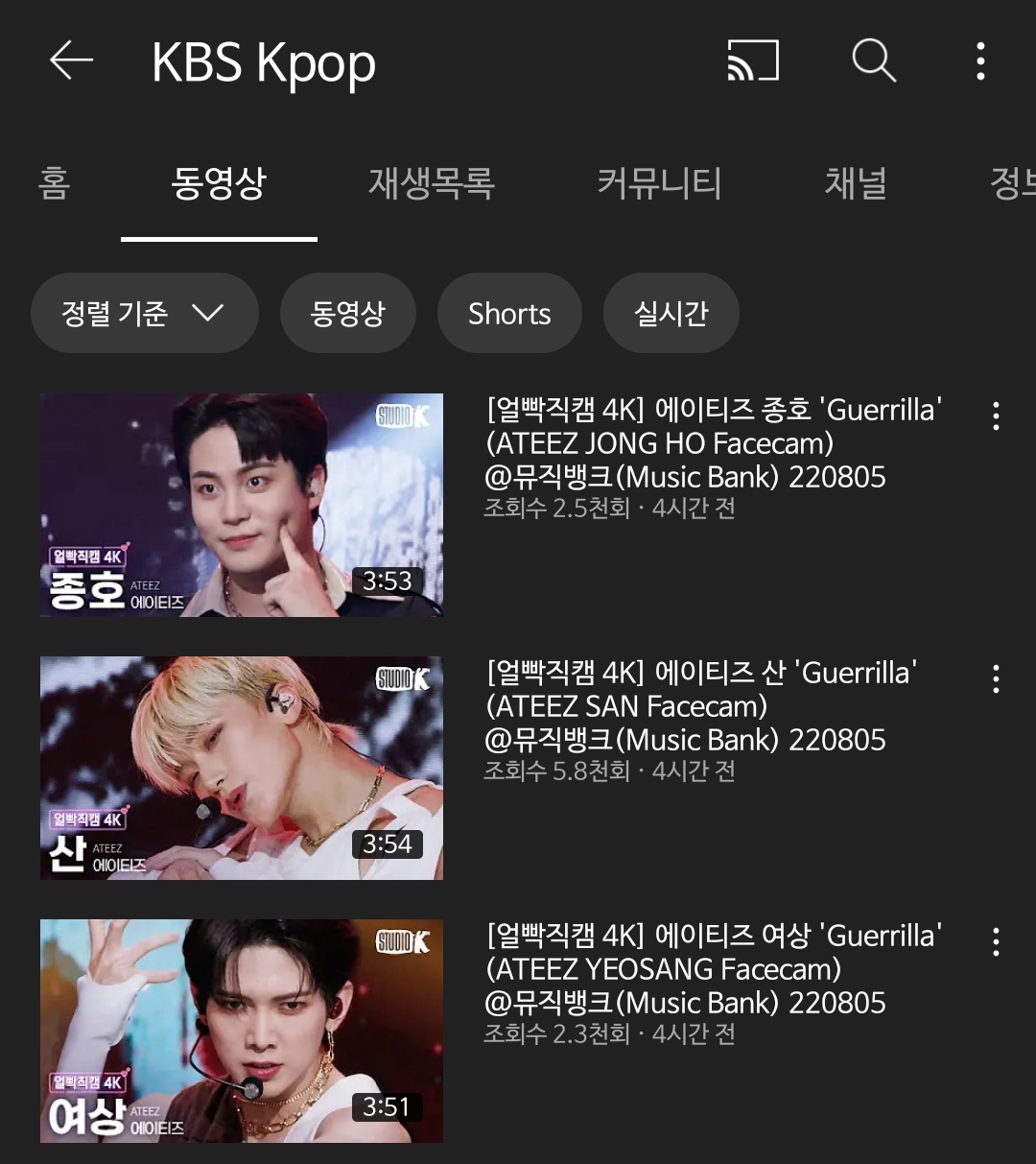Toggle the 동영상 filter chip
Screen dimensions: 1036x1164
click(x=347, y=313)
